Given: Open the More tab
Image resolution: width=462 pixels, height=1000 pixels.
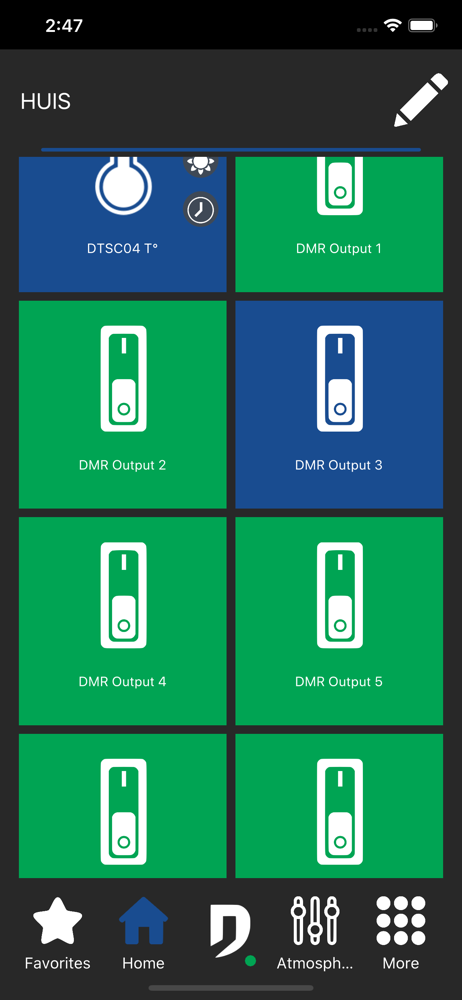Looking at the screenshot, I should pyautogui.click(x=401, y=933).
